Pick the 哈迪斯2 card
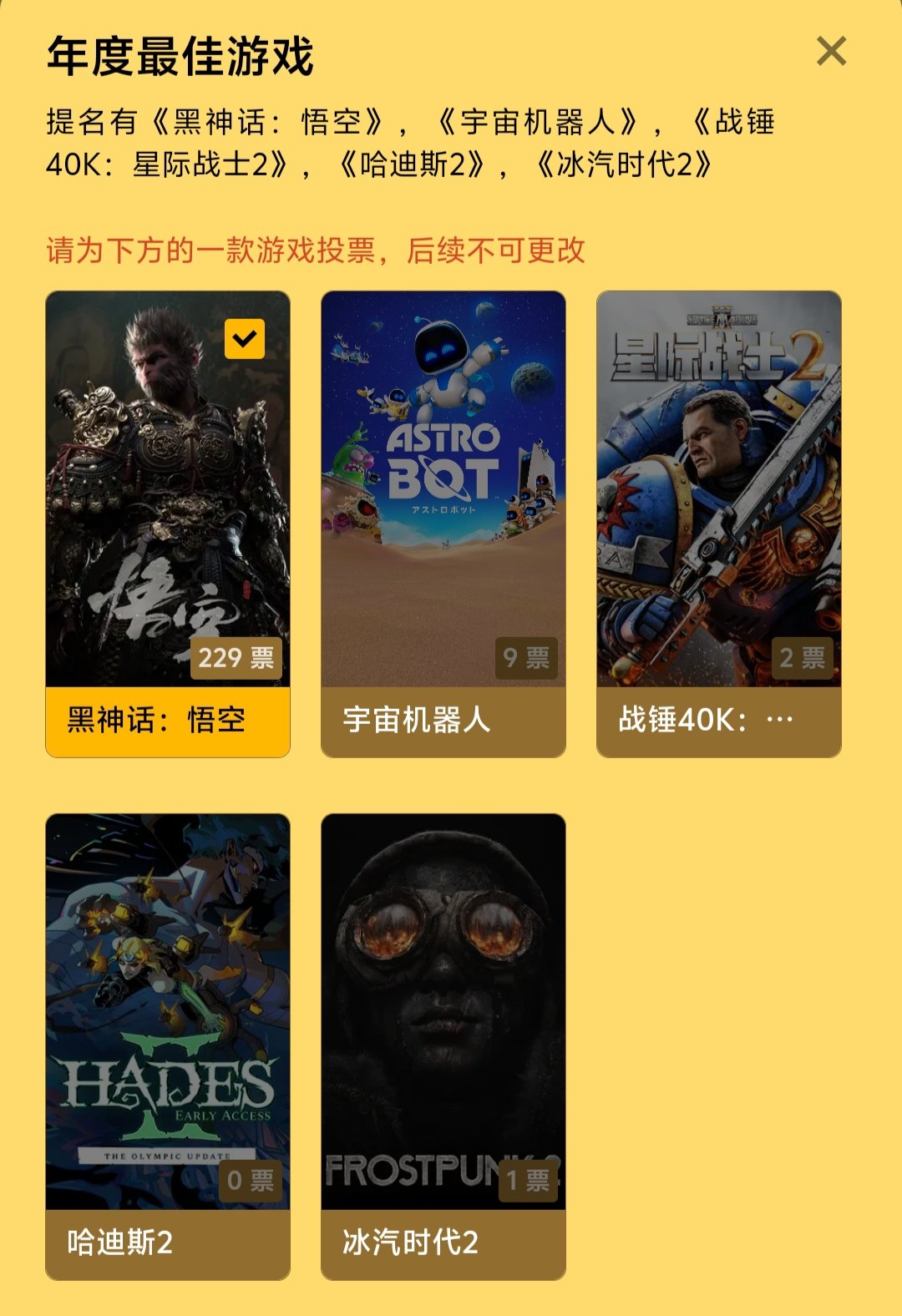The height and width of the screenshot is (1316, 902). (x=168, y=1045)
